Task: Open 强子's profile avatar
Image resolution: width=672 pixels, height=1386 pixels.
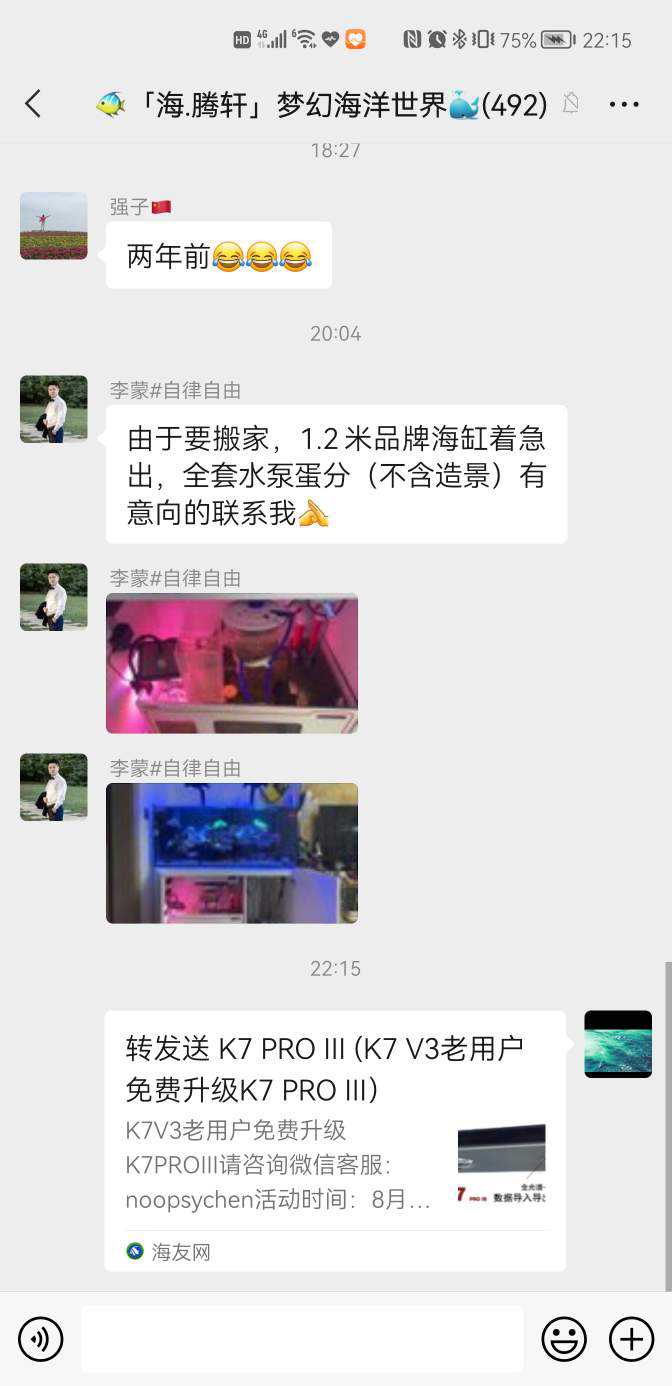Action: tap(54, 226)
